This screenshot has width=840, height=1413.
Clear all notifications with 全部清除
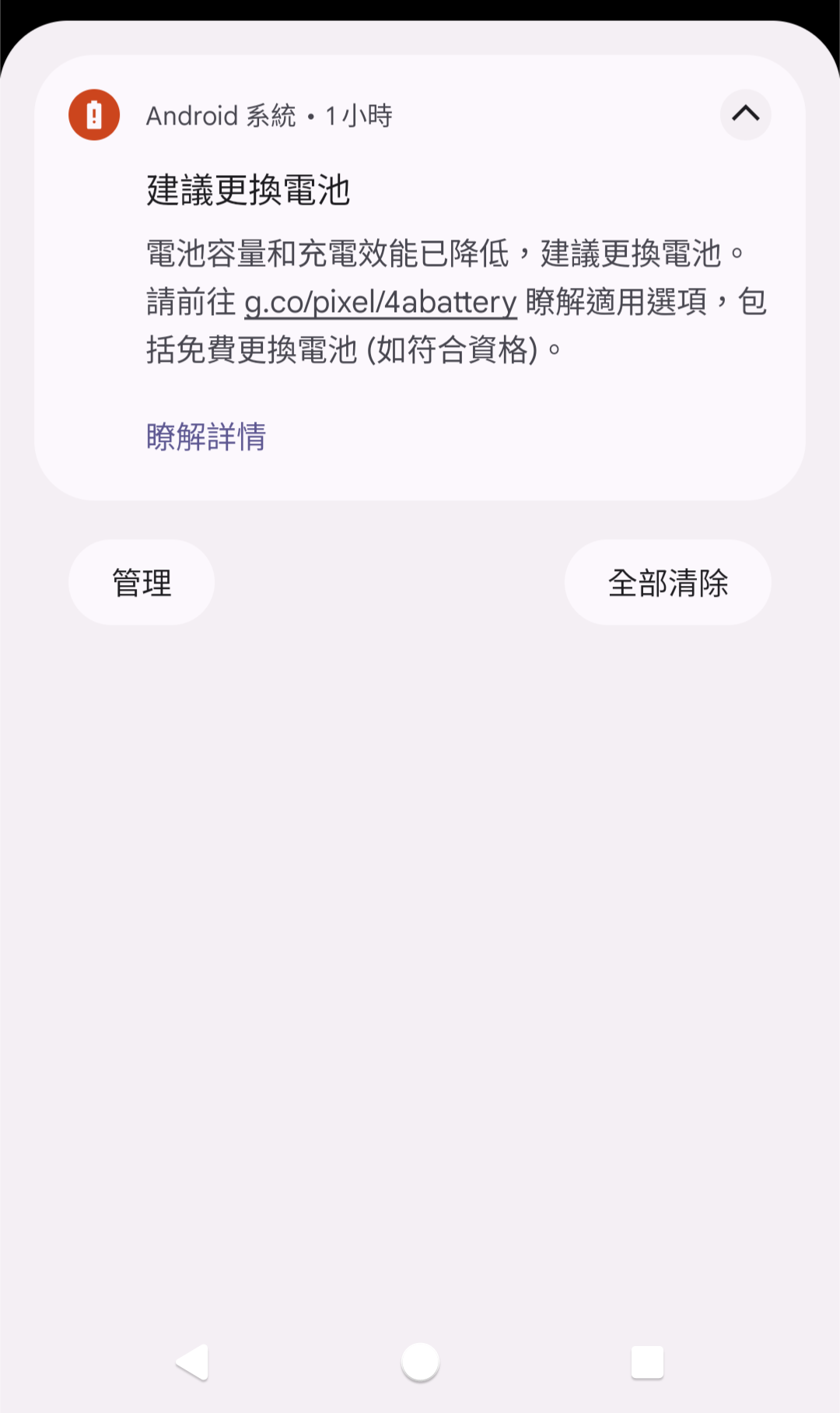(x=667, y=583)
